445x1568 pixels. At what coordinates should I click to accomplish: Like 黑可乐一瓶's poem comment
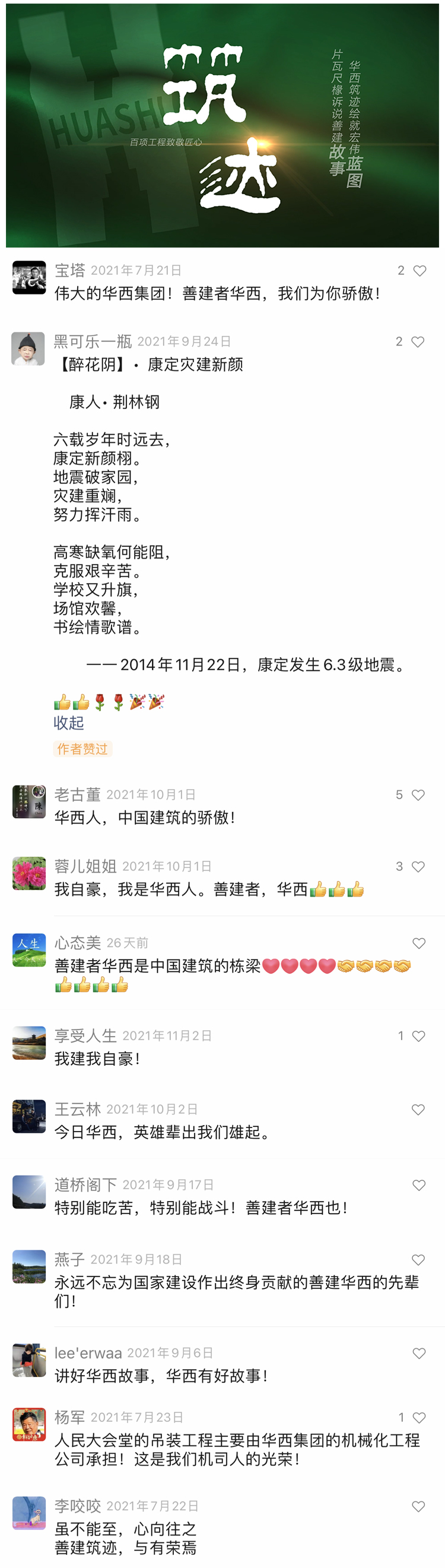[418, 342]
